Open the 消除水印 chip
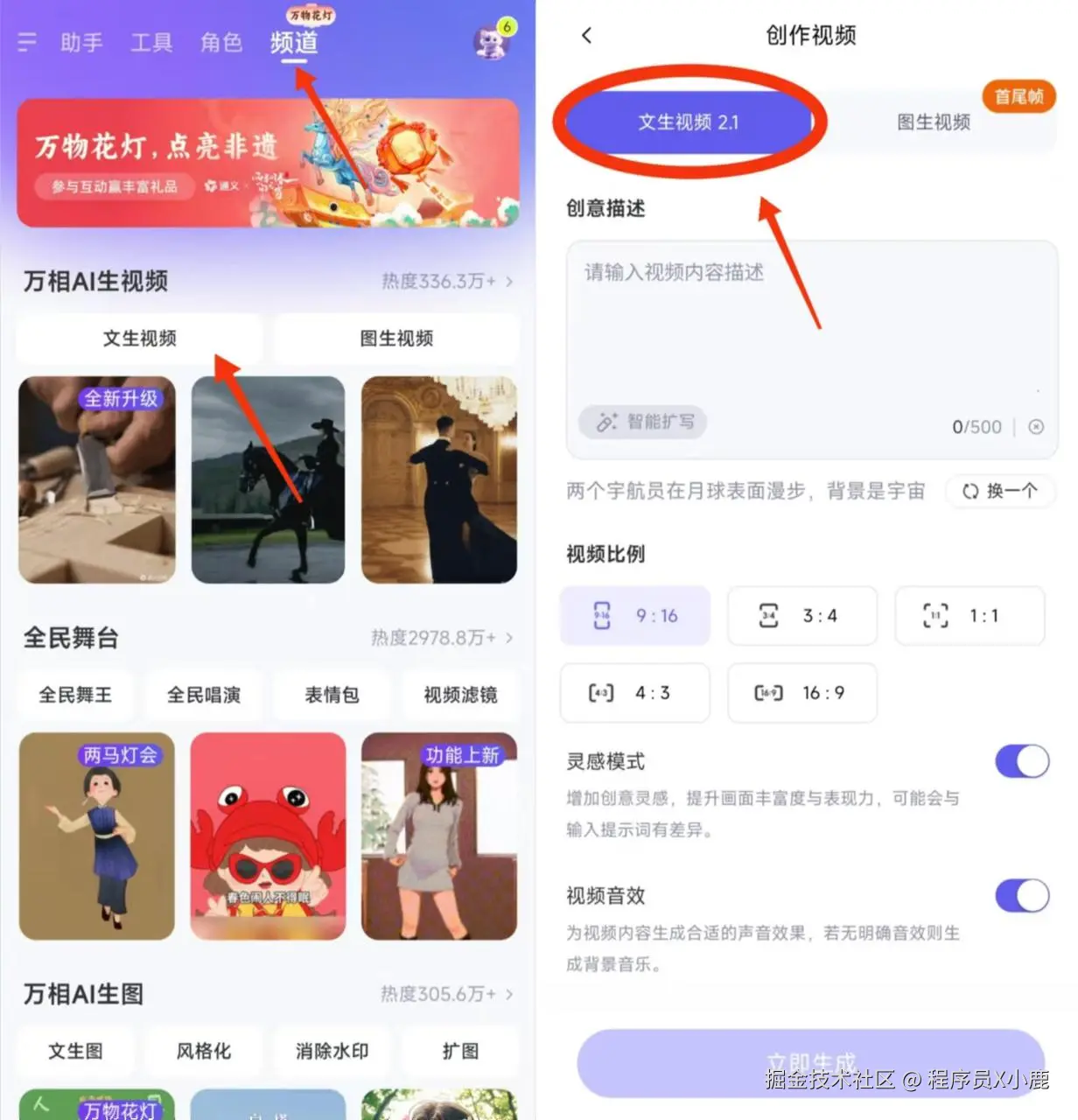The width and height of the screenshot is (1078, 1120). pos(332,1051)
